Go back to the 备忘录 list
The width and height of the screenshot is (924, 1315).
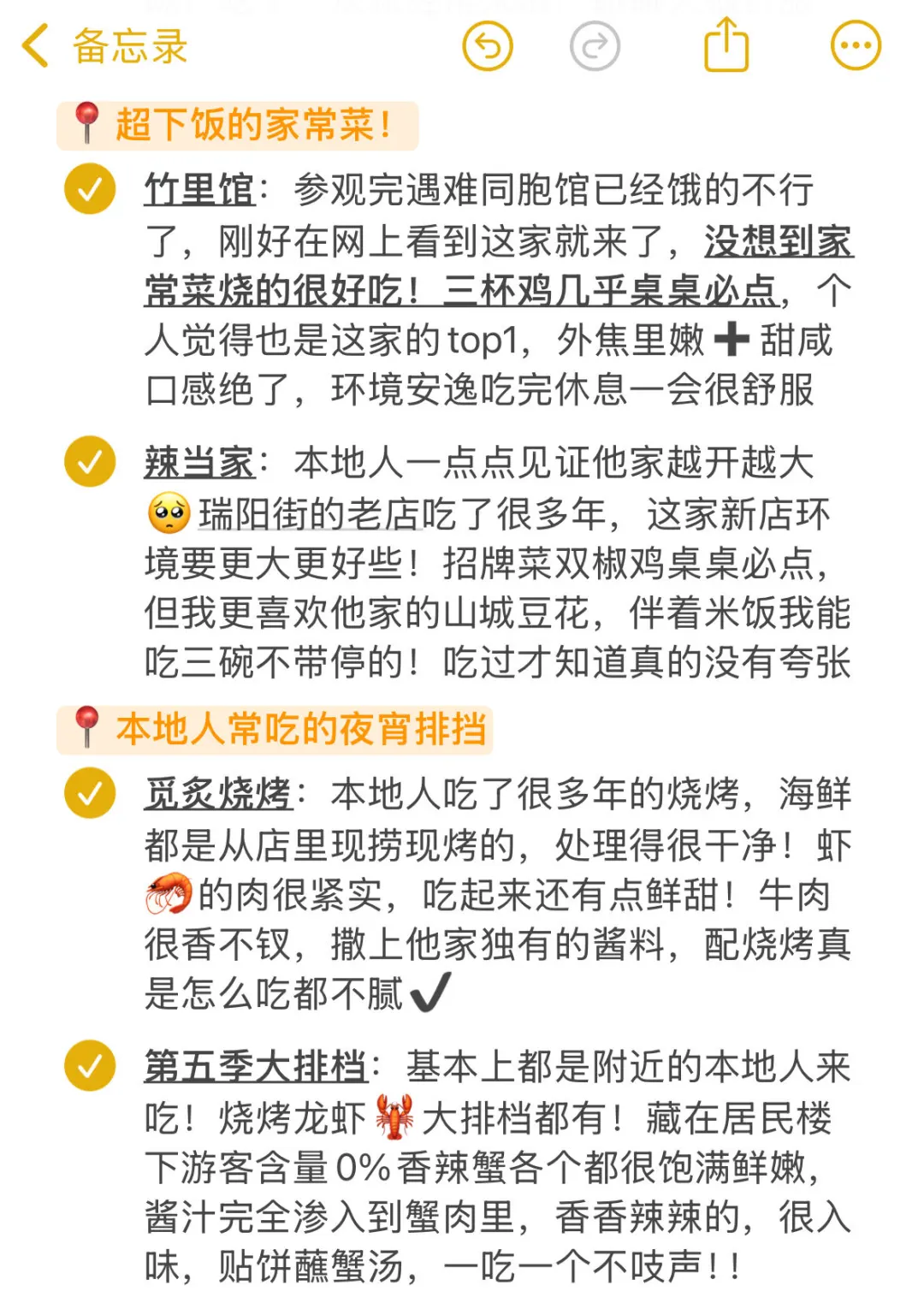(x=104, y=46)
